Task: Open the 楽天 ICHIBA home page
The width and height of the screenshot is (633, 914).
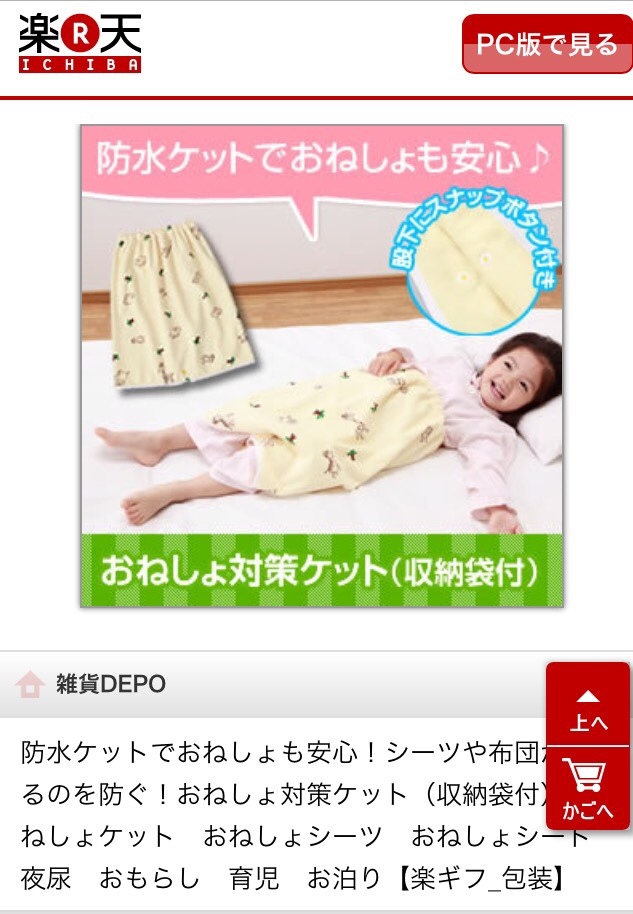Action: pos(80,44)
